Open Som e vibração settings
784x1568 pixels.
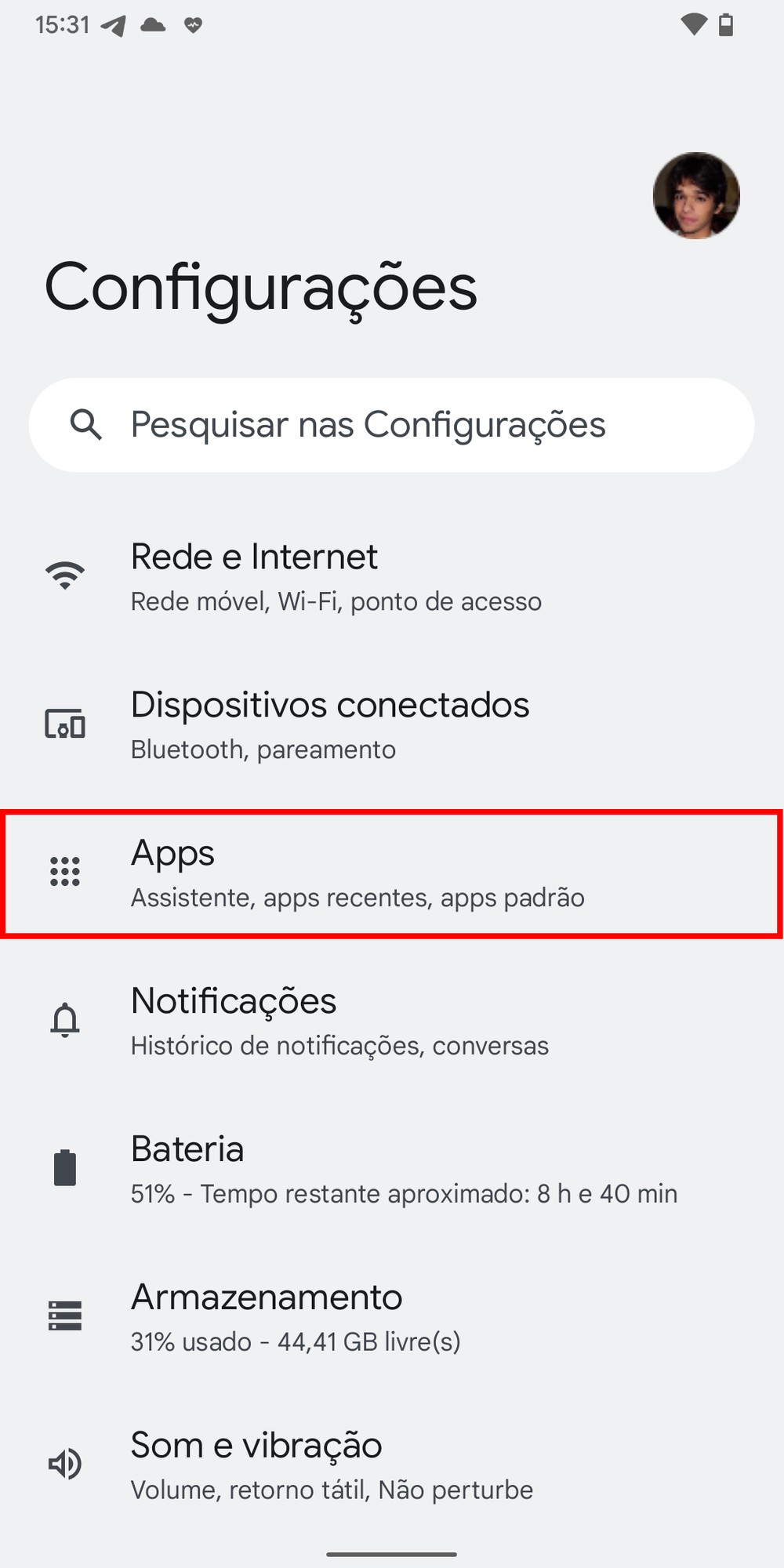(x=392, y=1465)
